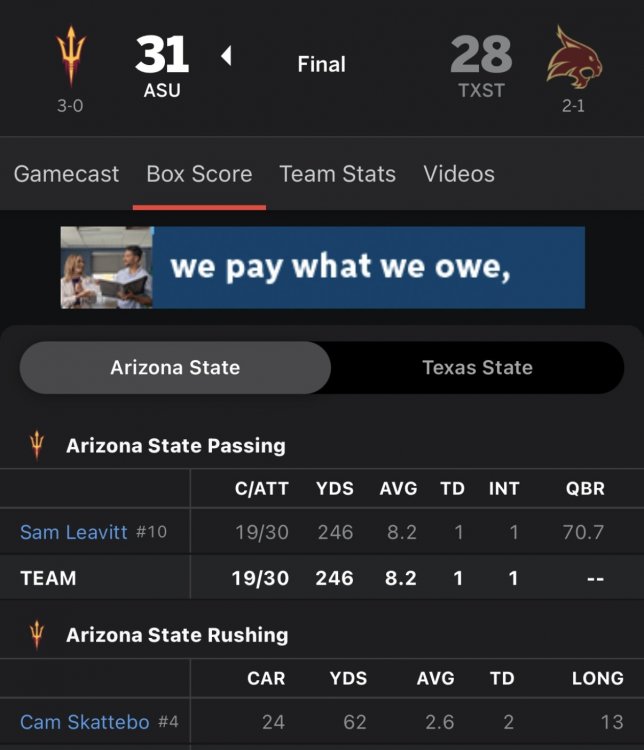Open the Texas State team page from the logo
The height and width of the screenshot is (750, 644).
coord(574,58)
